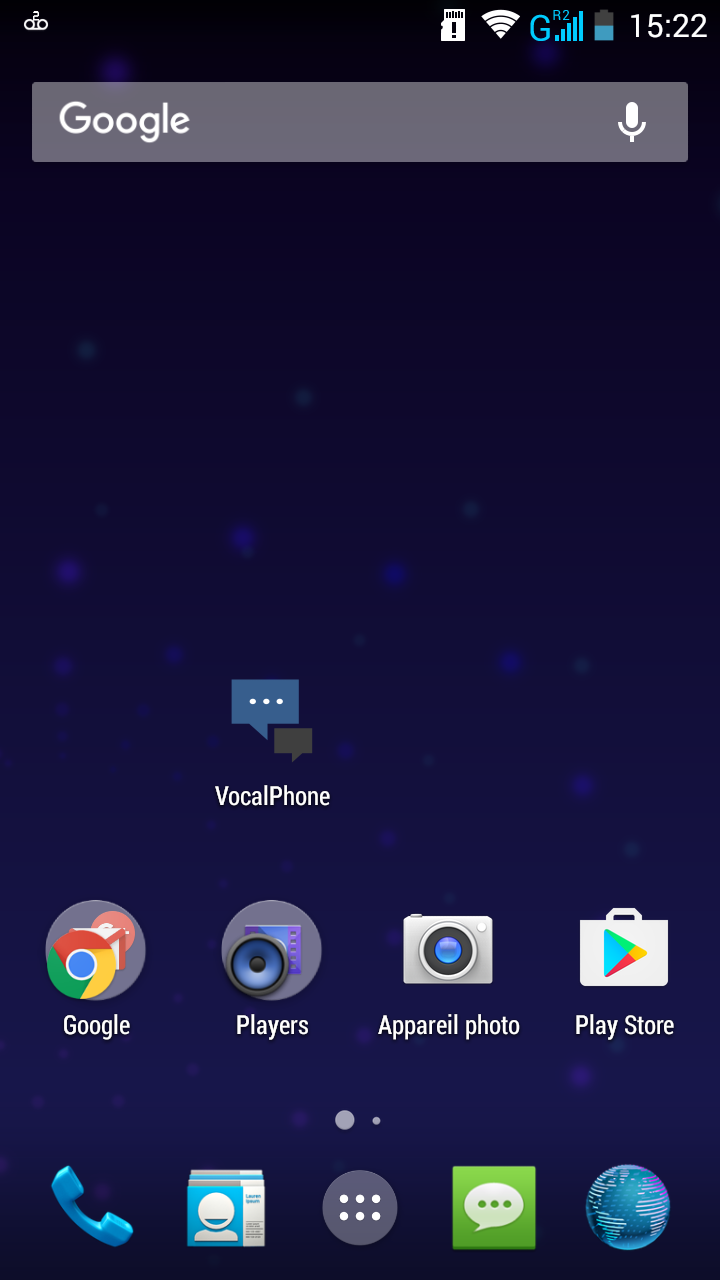The image size is (720, 1280).
Task: Open the Players folder
Action: 272,950
